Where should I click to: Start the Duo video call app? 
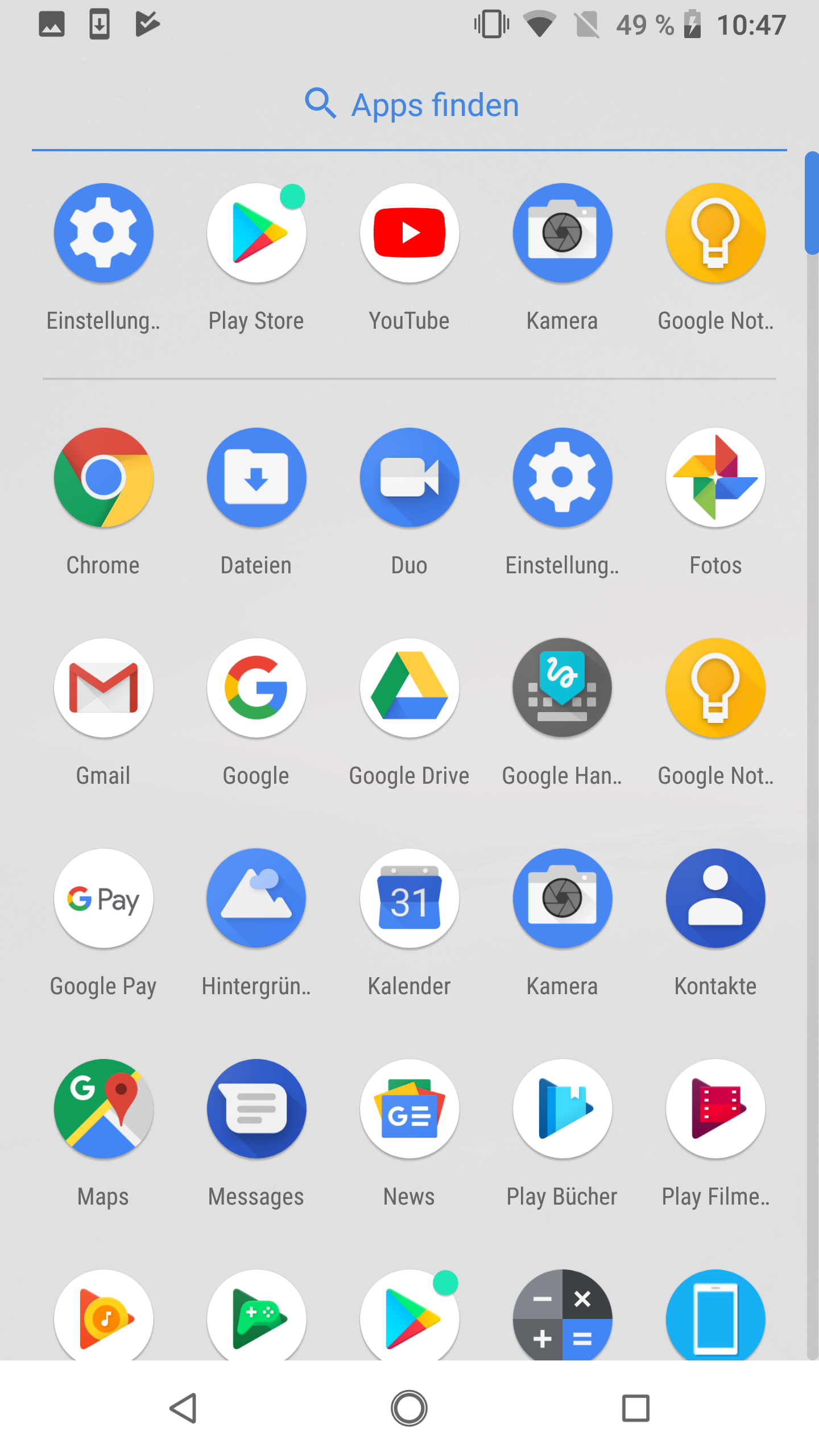pyautogui.click(x=409, y=478)
